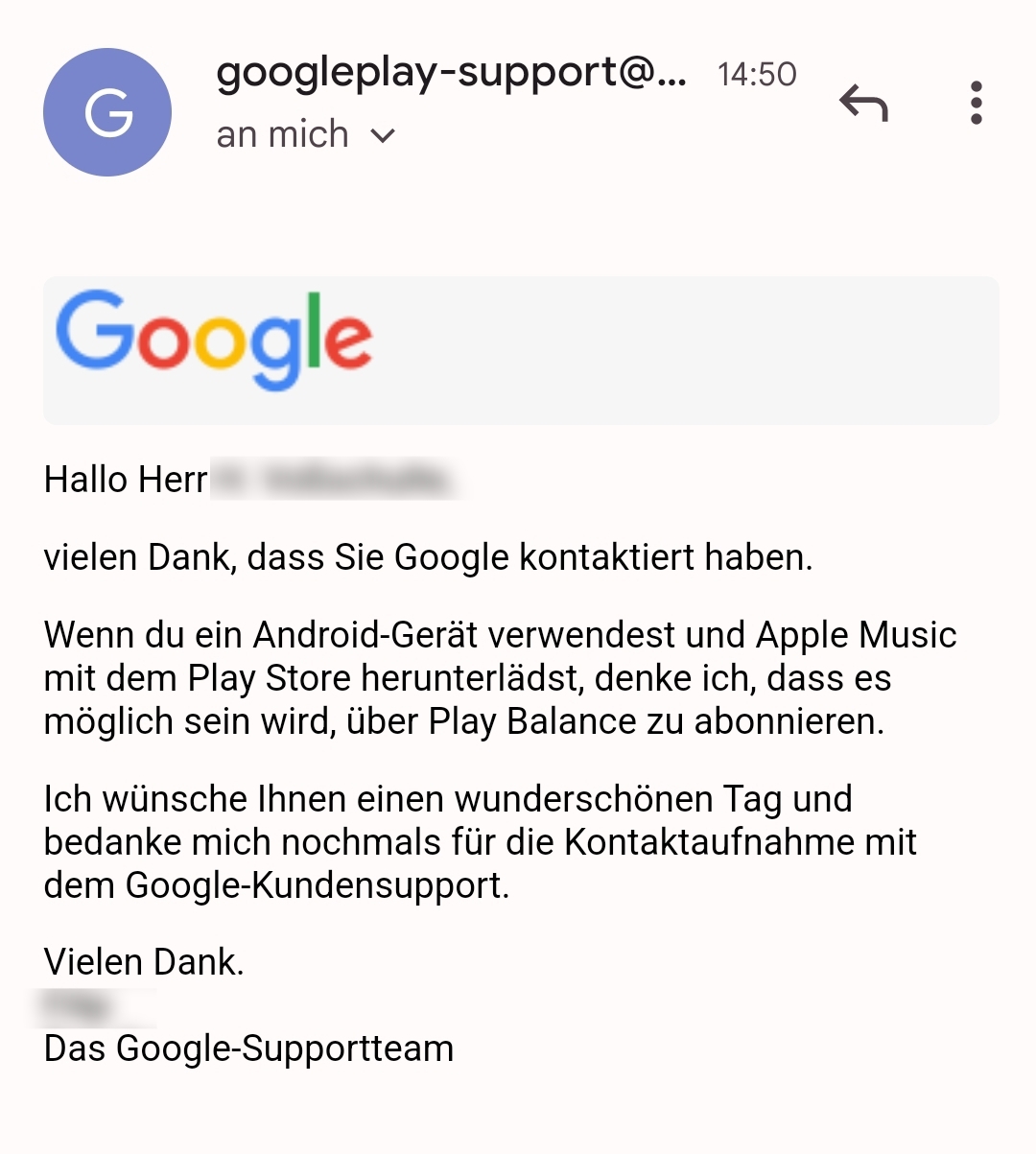Expand the 'an mich' recipient details
Screen dimensions: 1036x1154
pyautogui.click(x=383, y=135)
